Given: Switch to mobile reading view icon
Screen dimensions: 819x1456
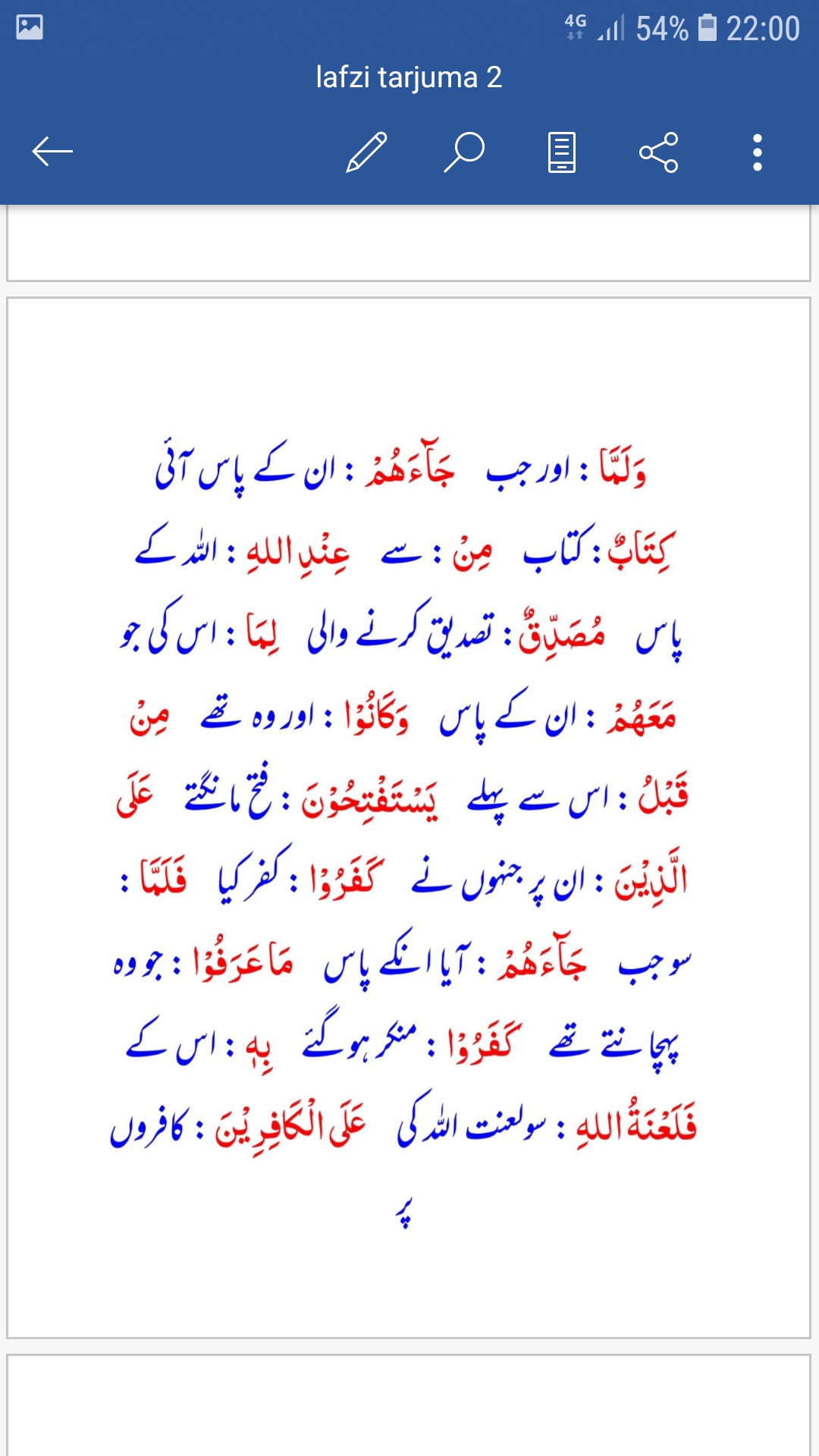Looking at the screenshot, I should tap(562, 152).
